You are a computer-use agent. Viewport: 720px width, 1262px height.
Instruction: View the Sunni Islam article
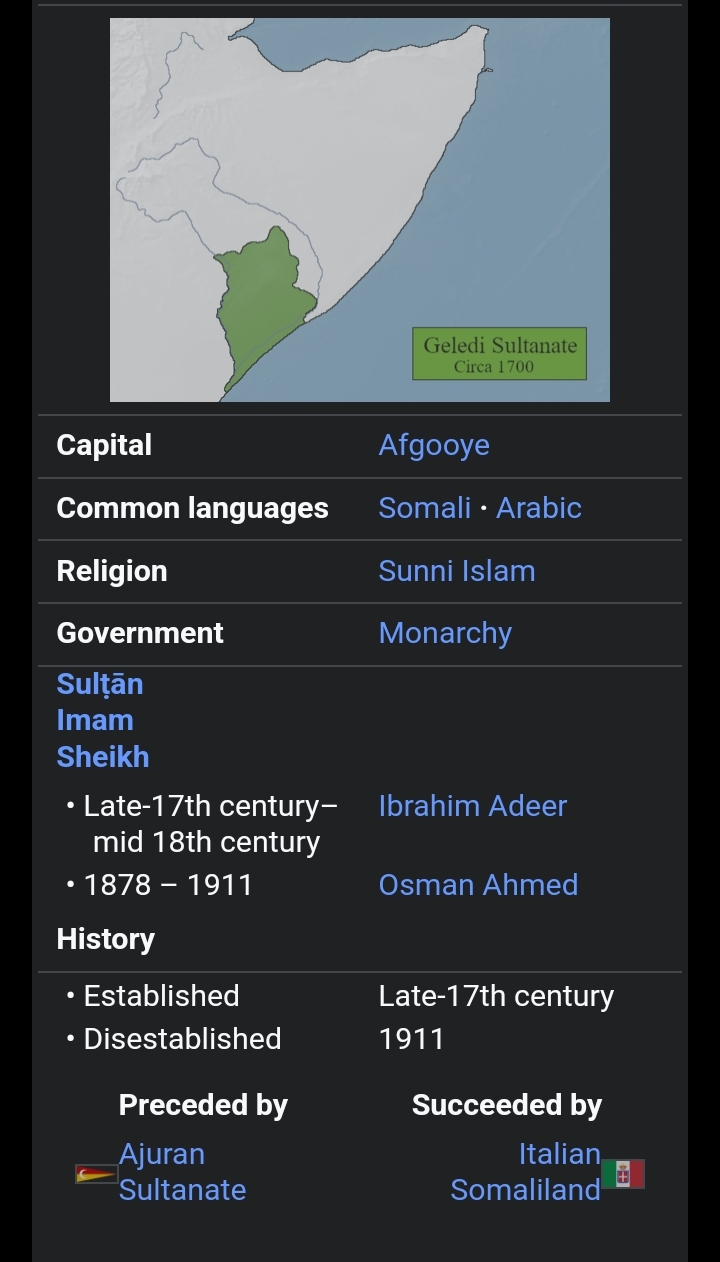point(456,571)
